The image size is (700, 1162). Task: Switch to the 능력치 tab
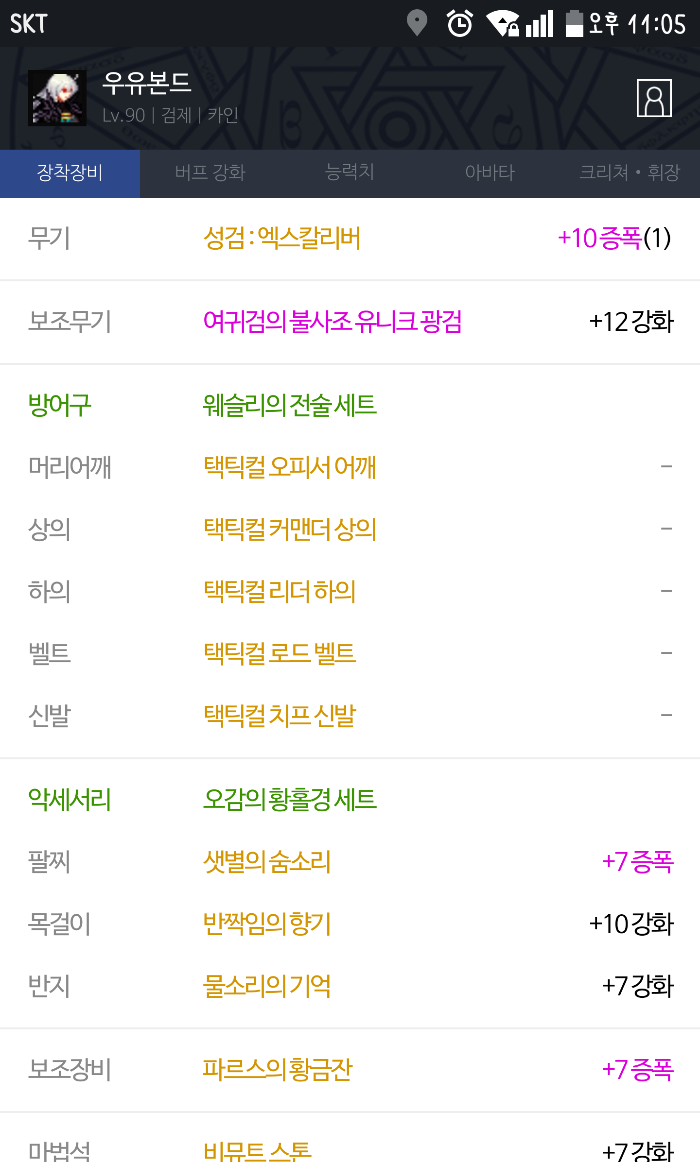349,173
